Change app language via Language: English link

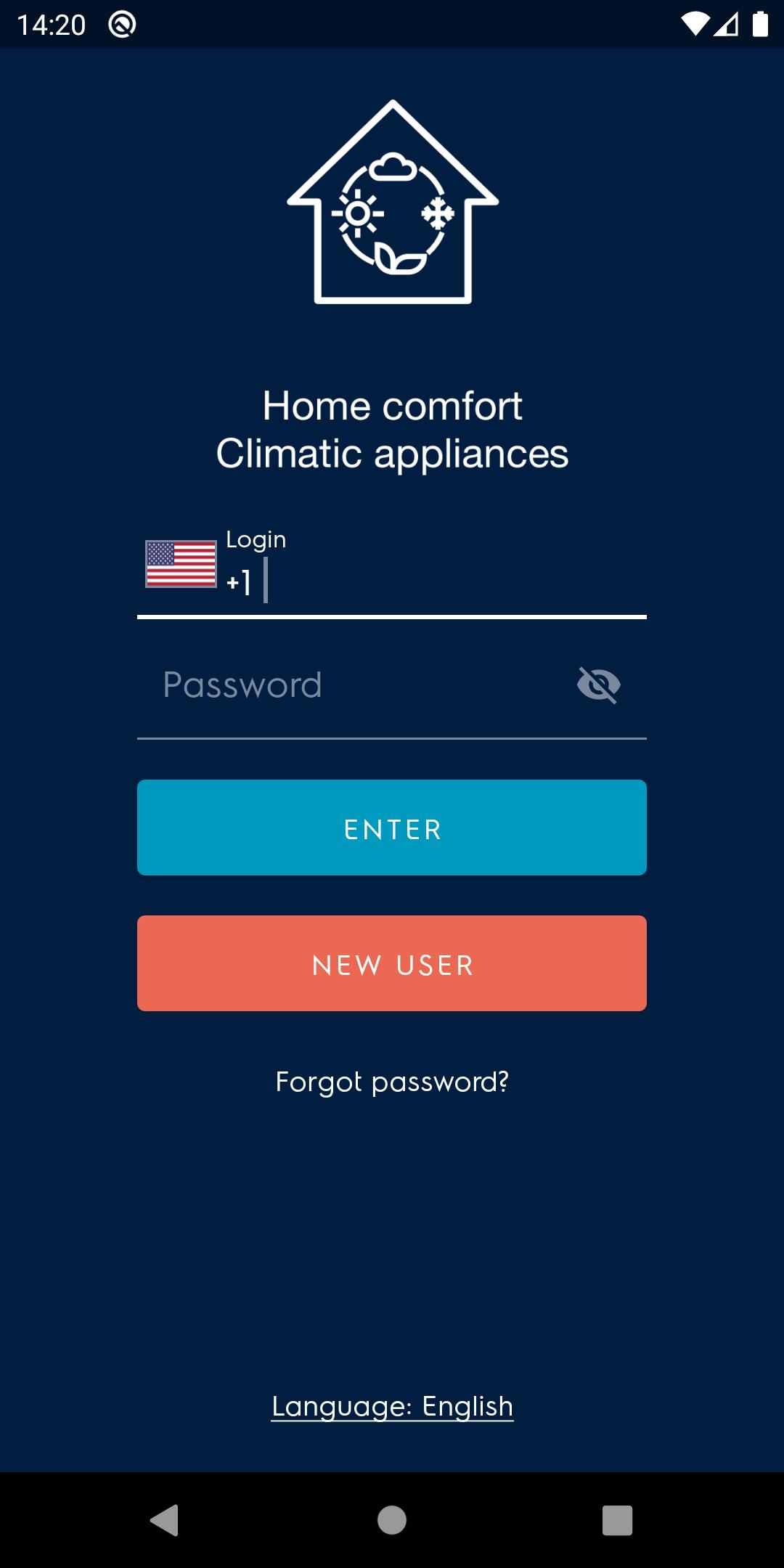pyautogui.click(x=392, y=1405)
